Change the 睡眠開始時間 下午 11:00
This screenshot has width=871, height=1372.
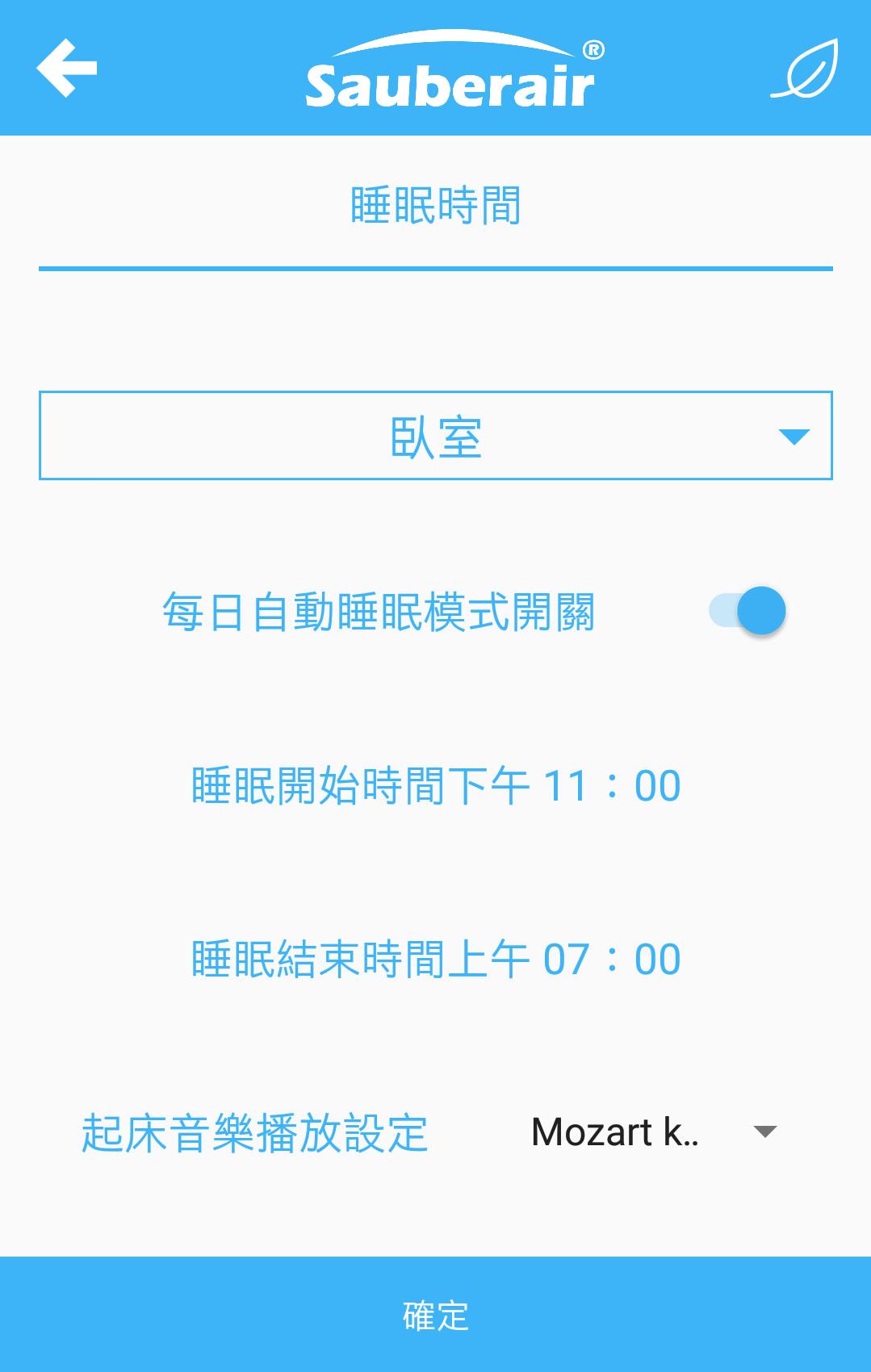[x=436, y=785]
